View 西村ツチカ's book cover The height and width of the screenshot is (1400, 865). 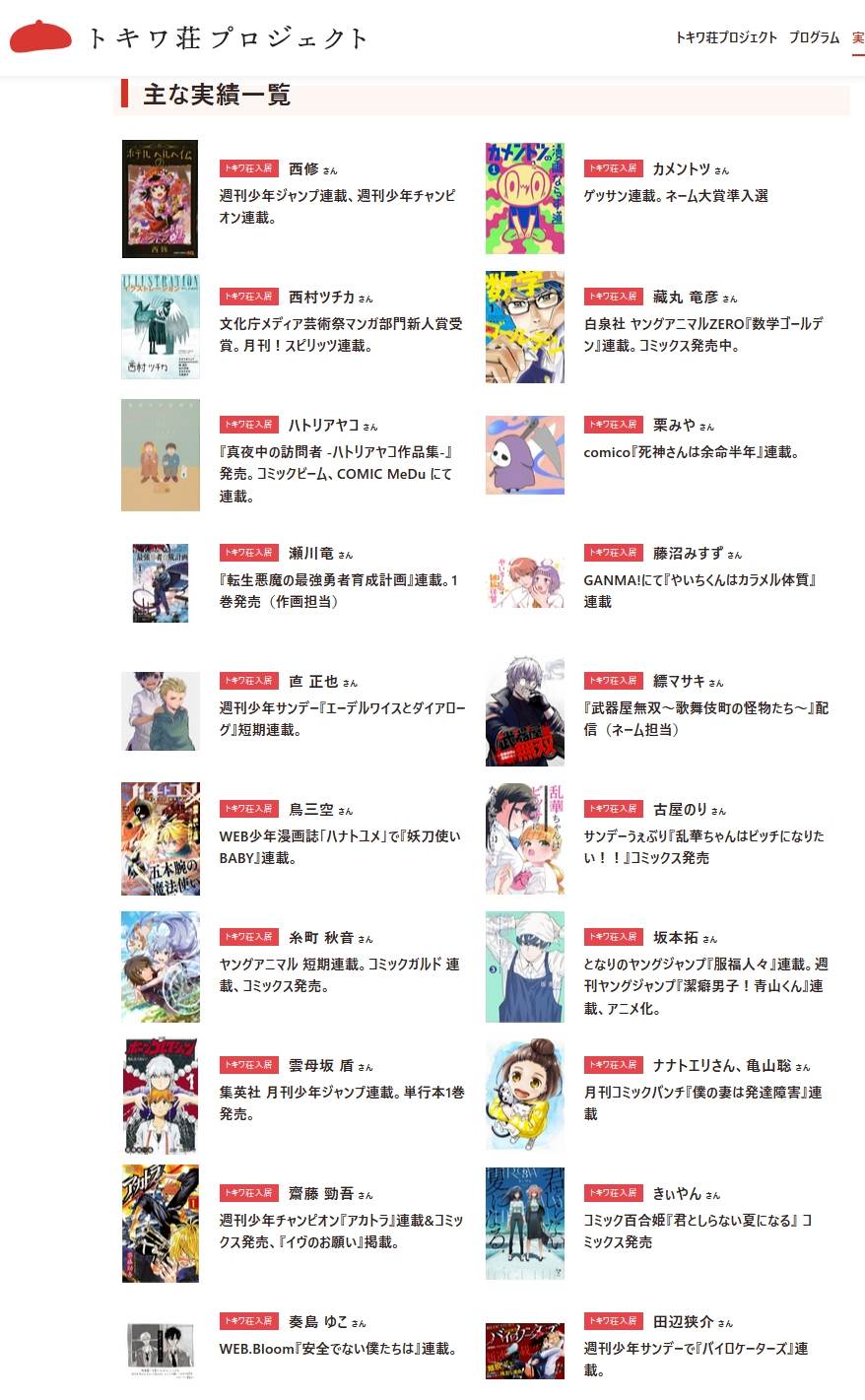[x=160, y=326]
